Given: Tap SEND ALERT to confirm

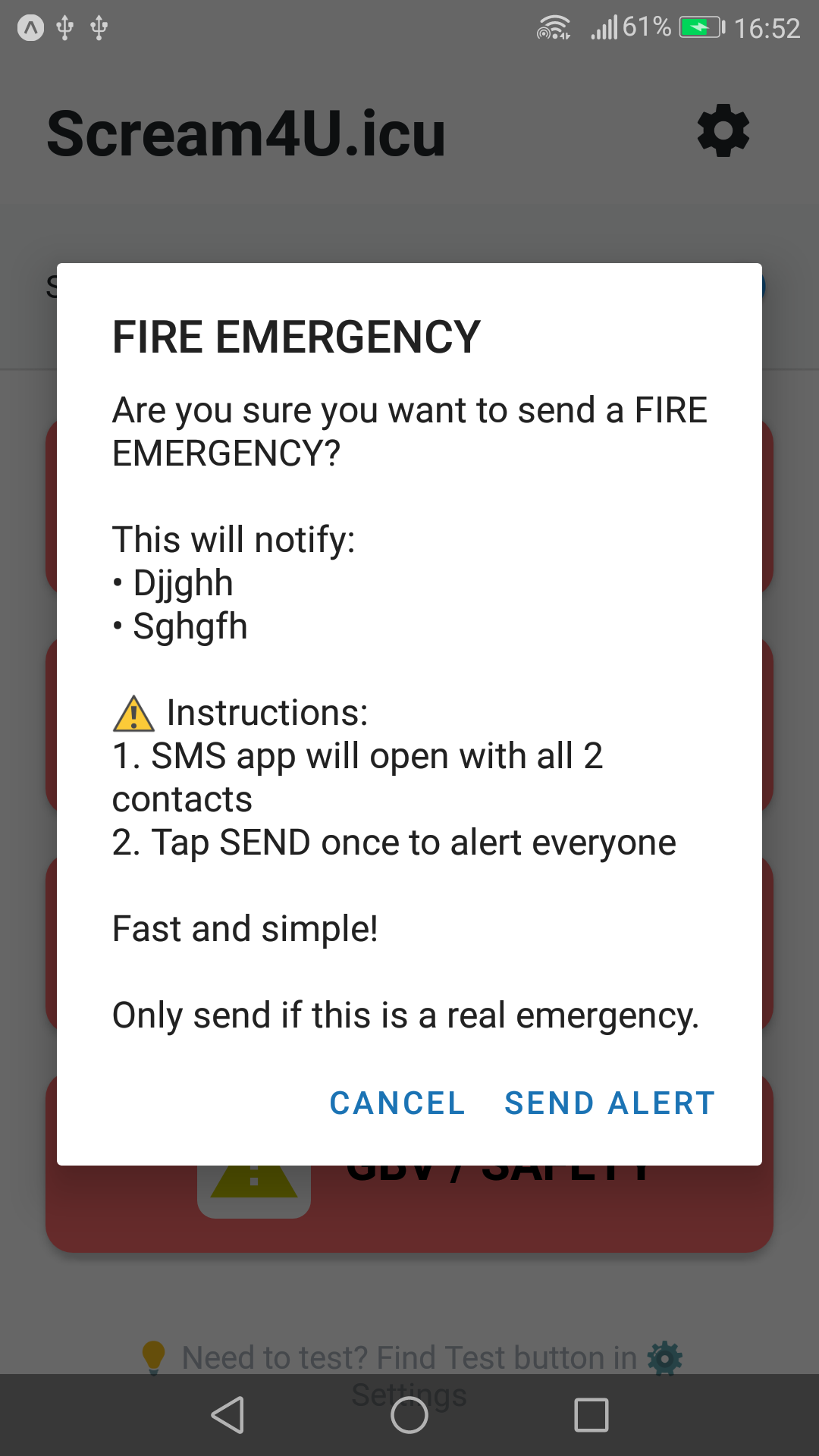Looking at the screenshot, I should pyautogui.click(x=609, y=1103).
